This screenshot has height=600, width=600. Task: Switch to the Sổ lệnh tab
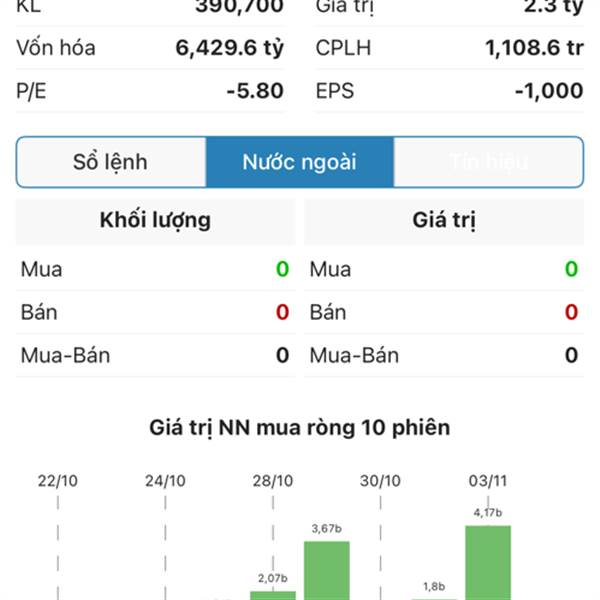pos(110,162)
